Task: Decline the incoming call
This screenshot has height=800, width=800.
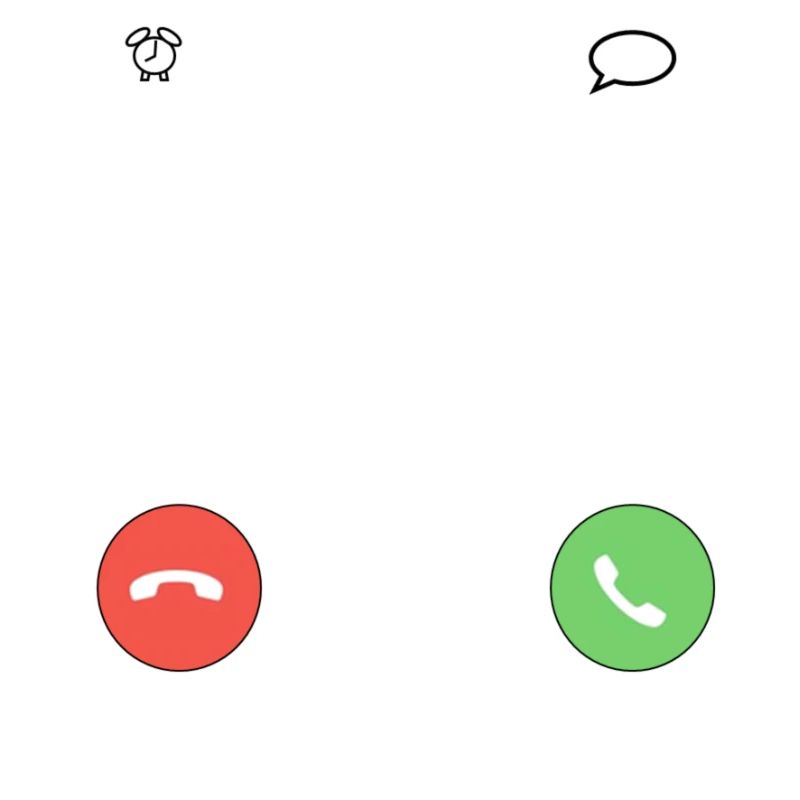Action: (x=179, y=587)
